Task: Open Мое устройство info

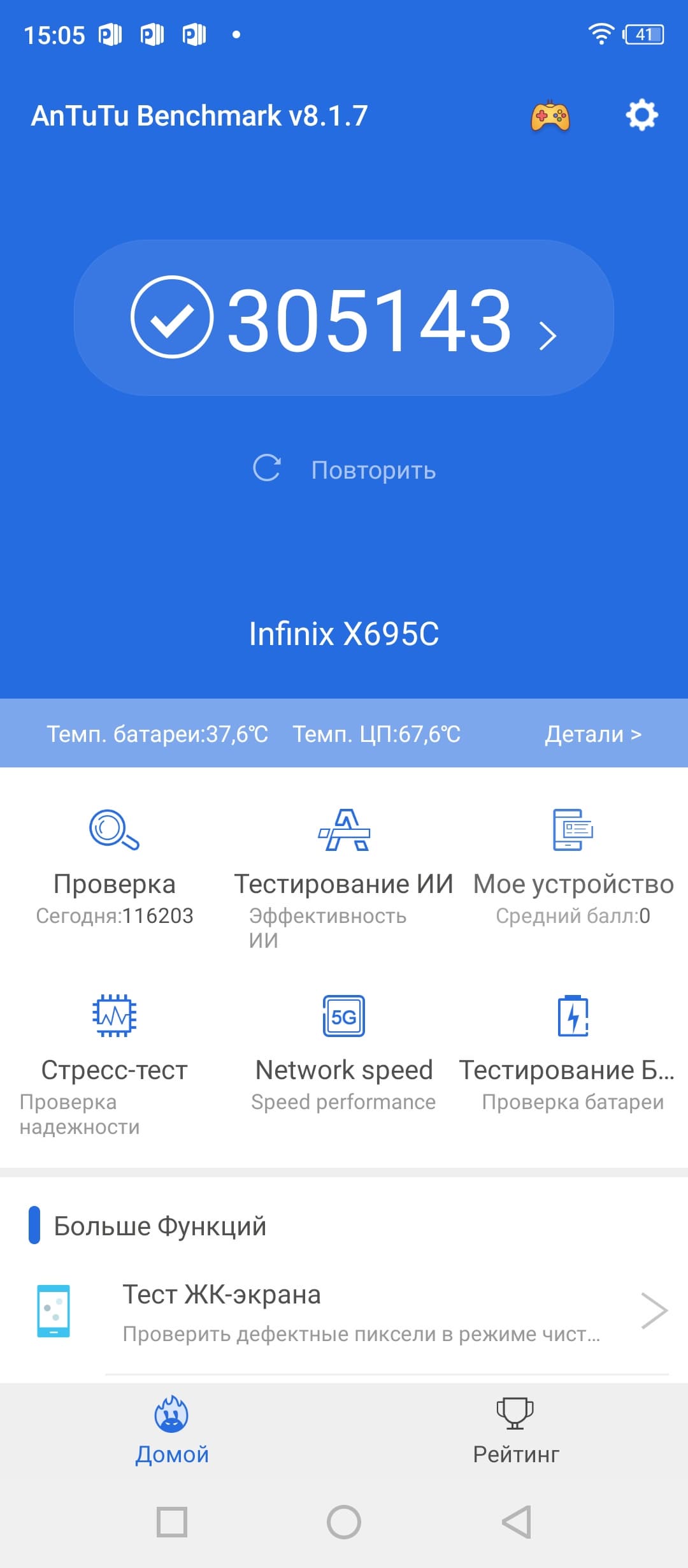Action: coord(573,867)
